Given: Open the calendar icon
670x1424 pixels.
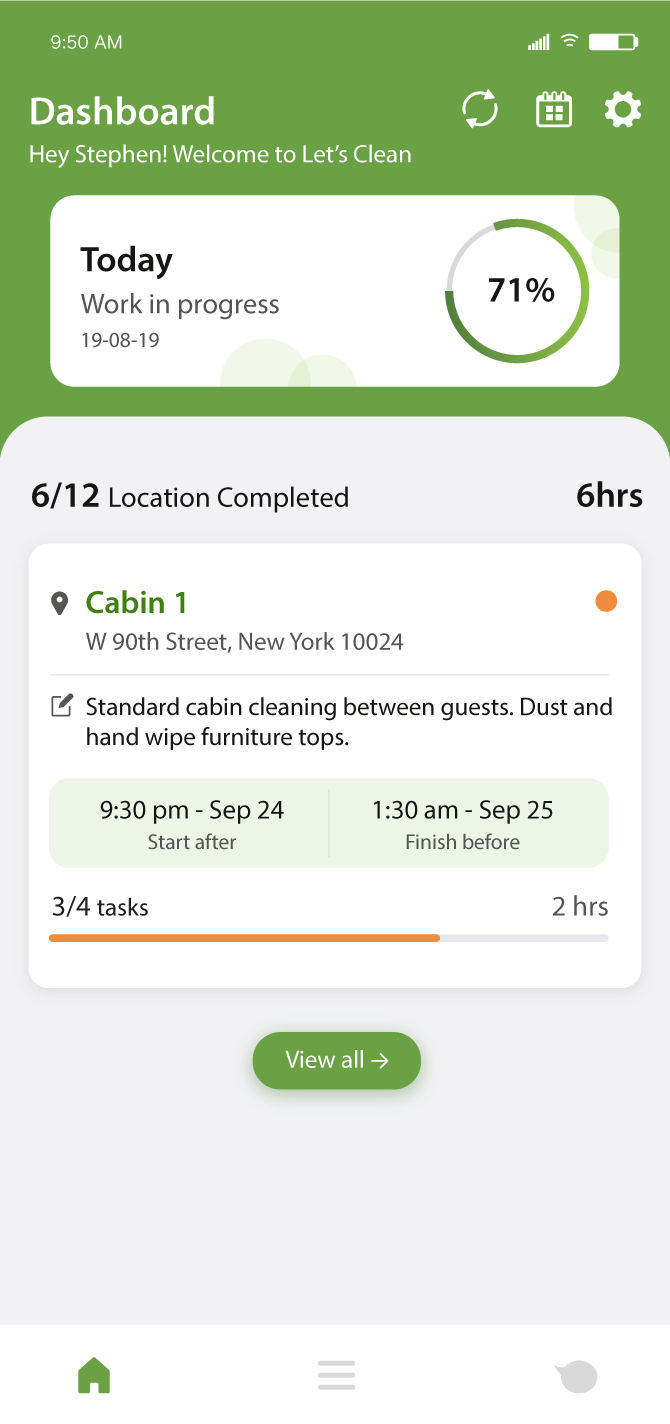Looking at the screenshot, I should tap(554, 110).
